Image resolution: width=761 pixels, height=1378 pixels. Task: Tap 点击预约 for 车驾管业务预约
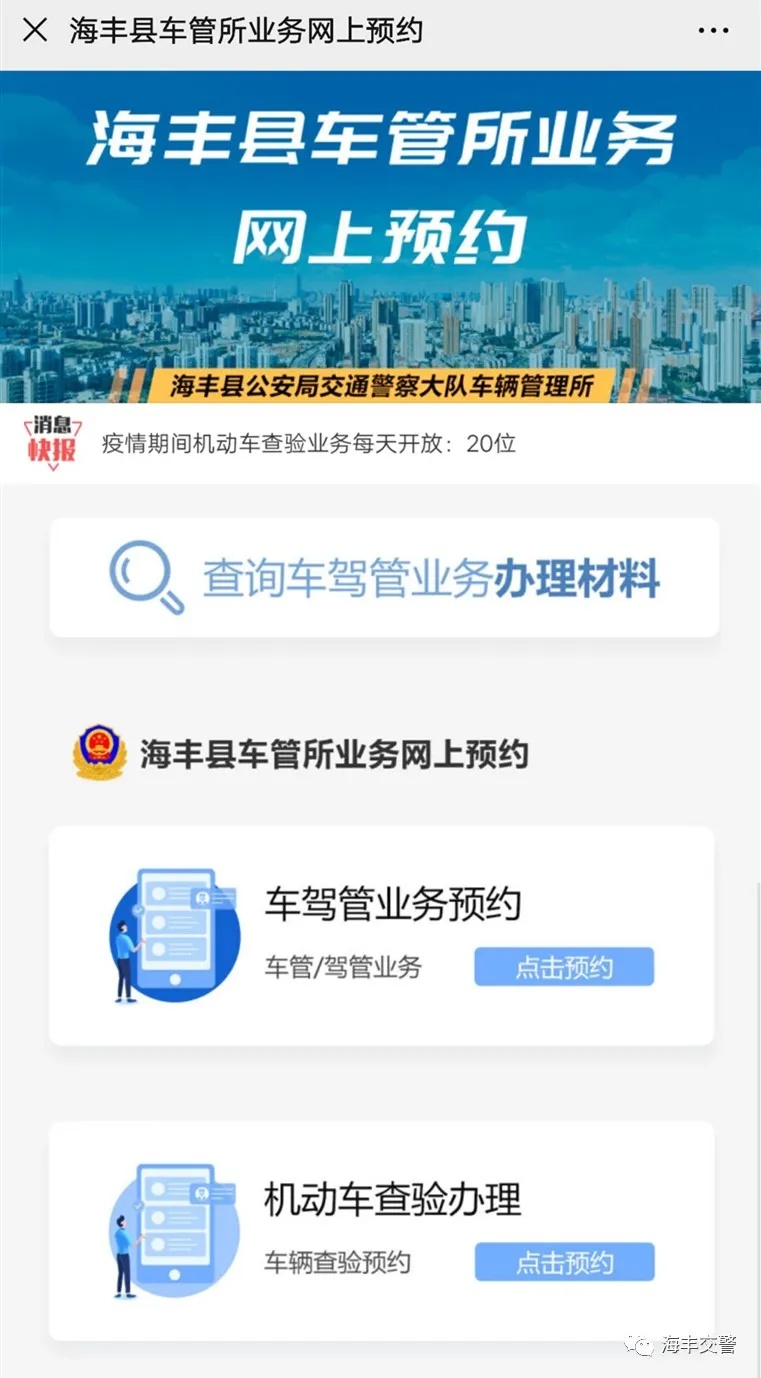click(x=563, y=967)
